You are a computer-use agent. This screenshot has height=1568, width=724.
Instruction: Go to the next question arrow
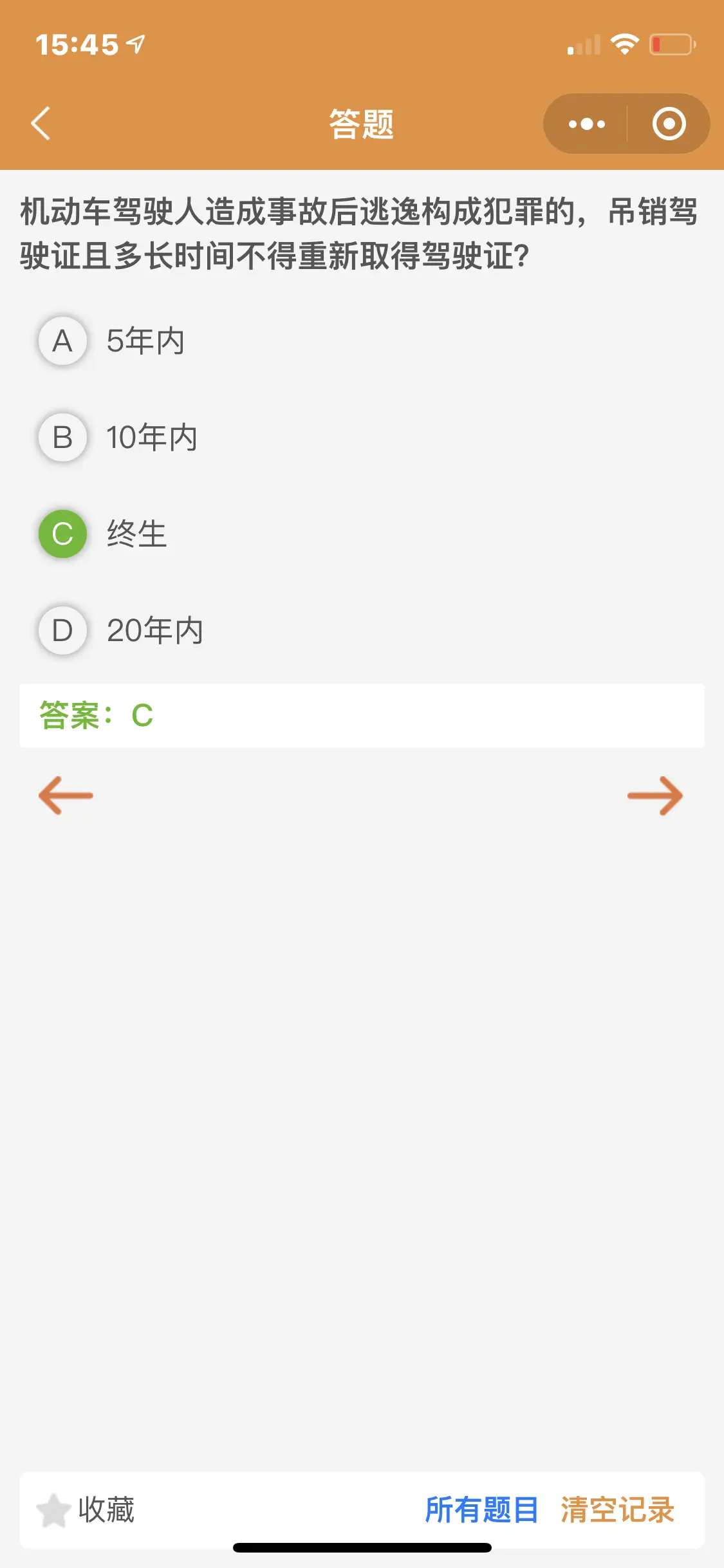click(x=655, y=796)
